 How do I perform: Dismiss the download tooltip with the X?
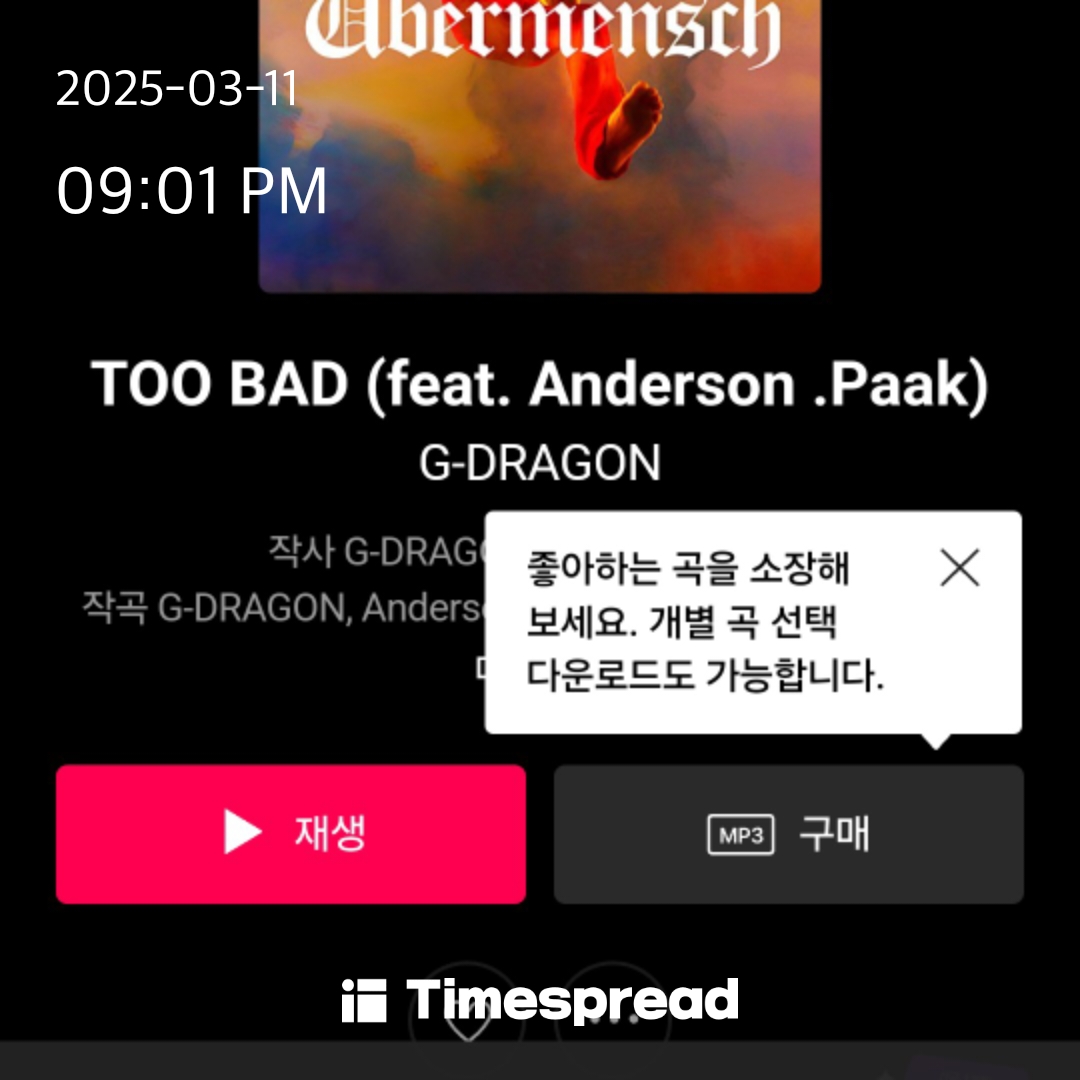[959, 568]
